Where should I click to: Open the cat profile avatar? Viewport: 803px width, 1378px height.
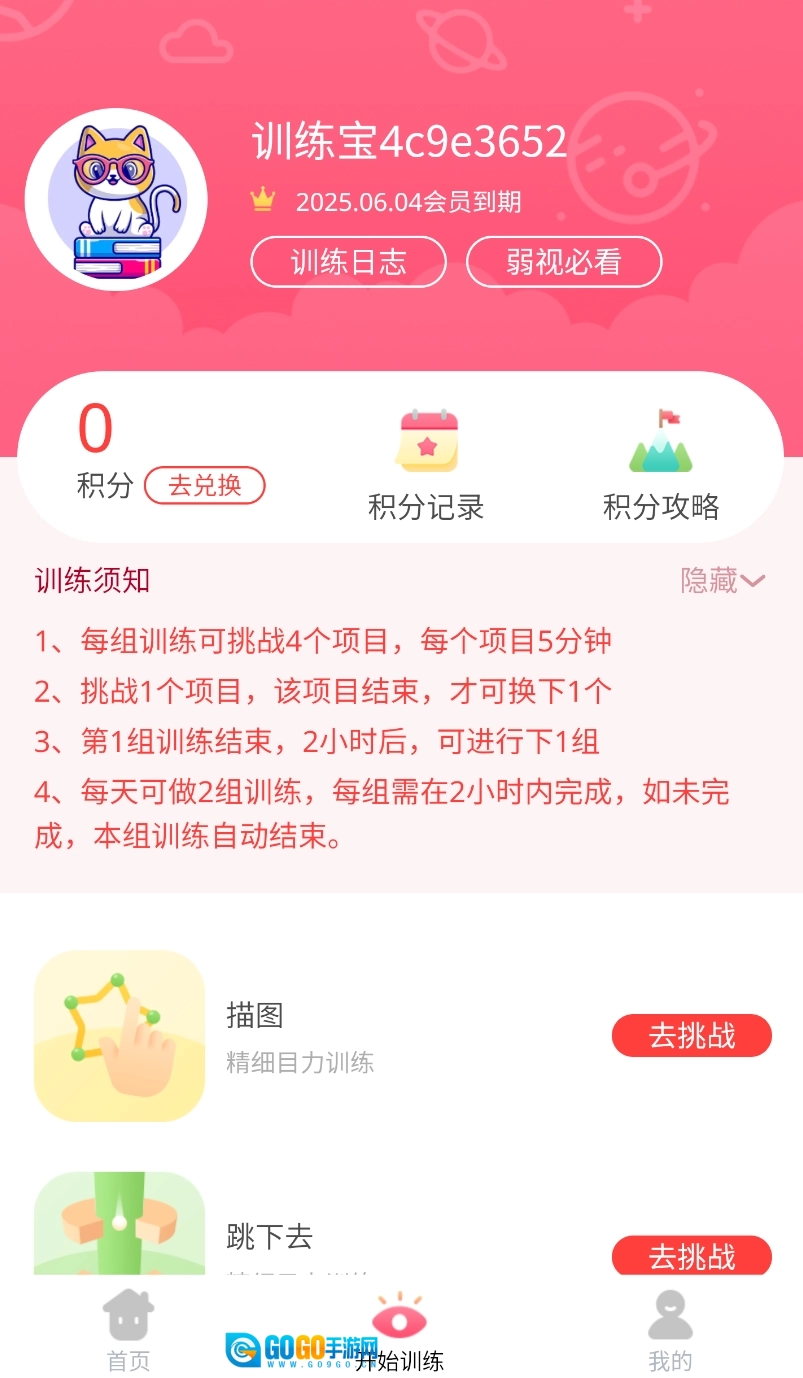pyautogui.click(x=116, y=200)
